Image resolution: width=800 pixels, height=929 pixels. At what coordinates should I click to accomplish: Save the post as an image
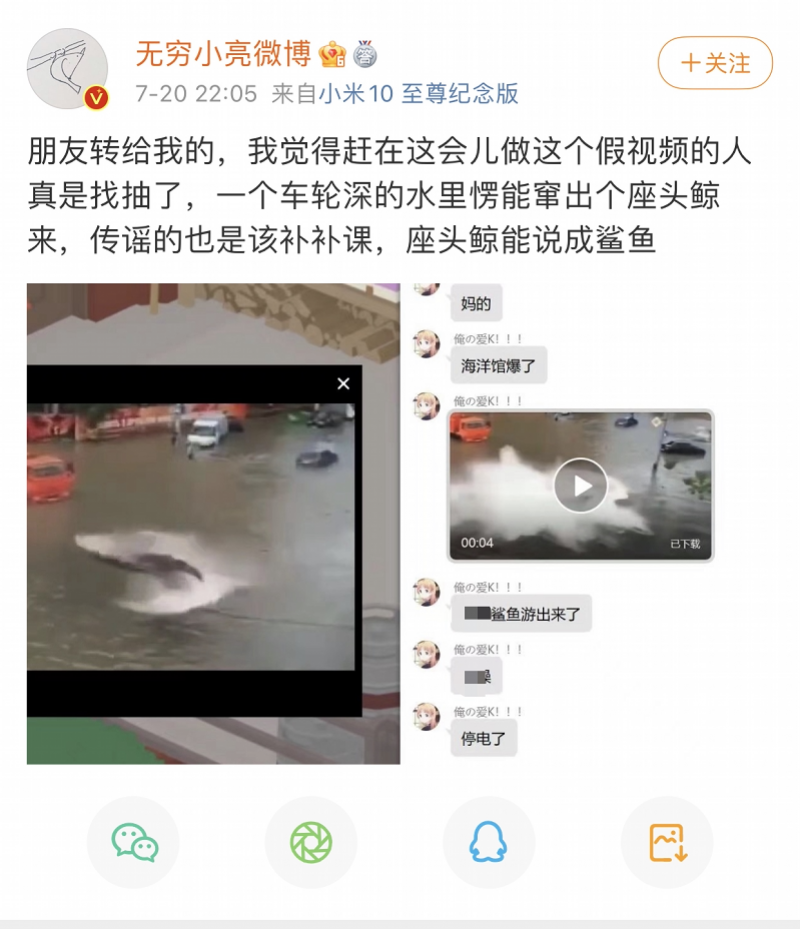click(667, 842)
